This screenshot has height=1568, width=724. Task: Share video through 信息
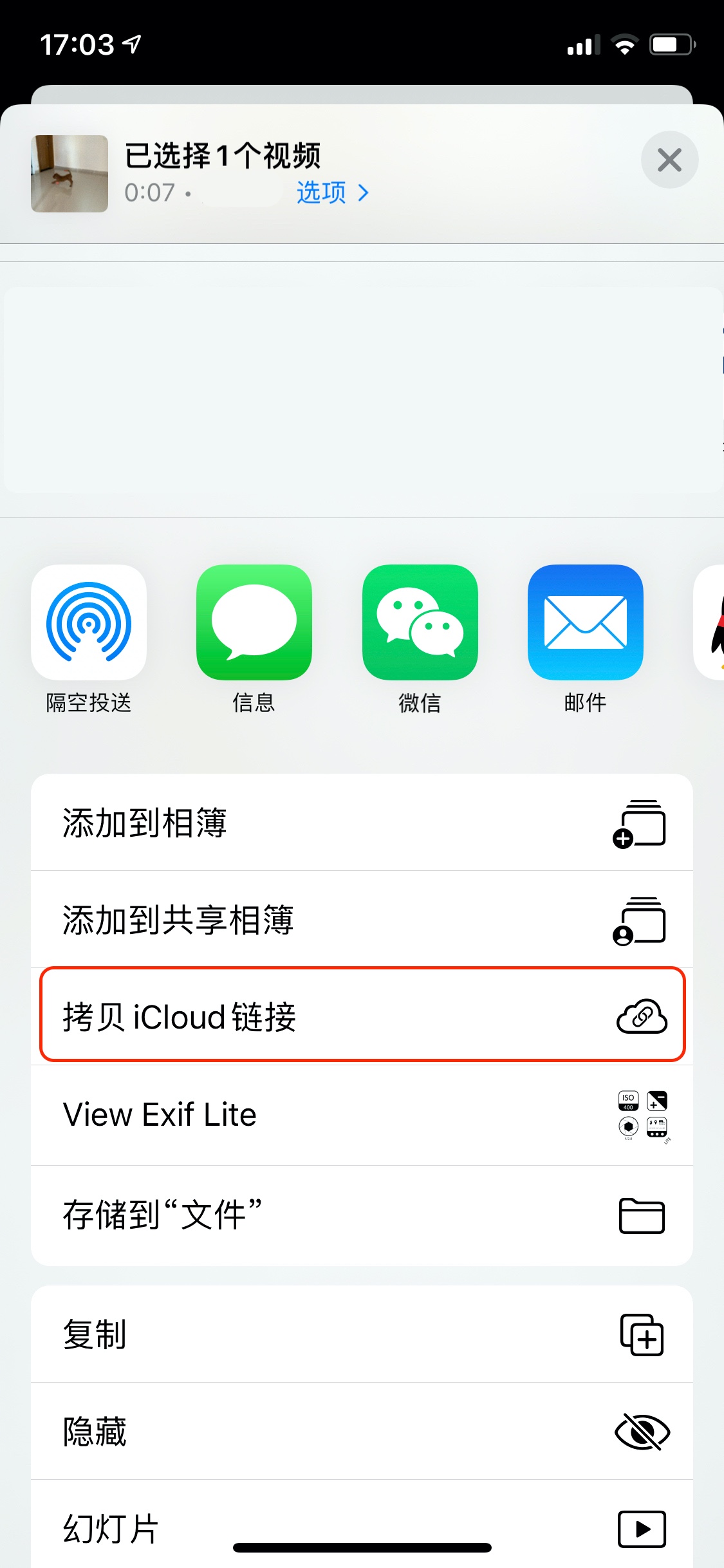pos(254,622)
